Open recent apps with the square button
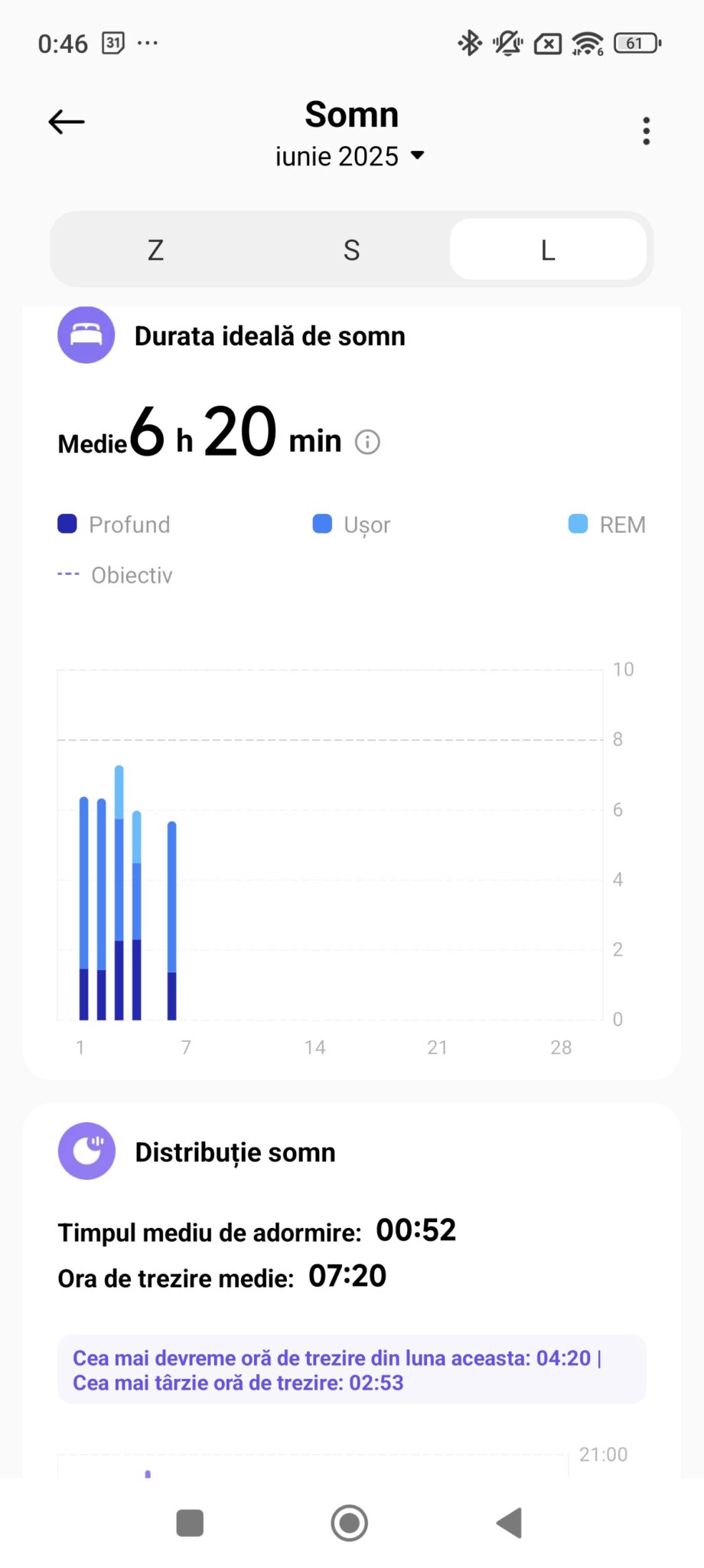 coord(190,1523)
